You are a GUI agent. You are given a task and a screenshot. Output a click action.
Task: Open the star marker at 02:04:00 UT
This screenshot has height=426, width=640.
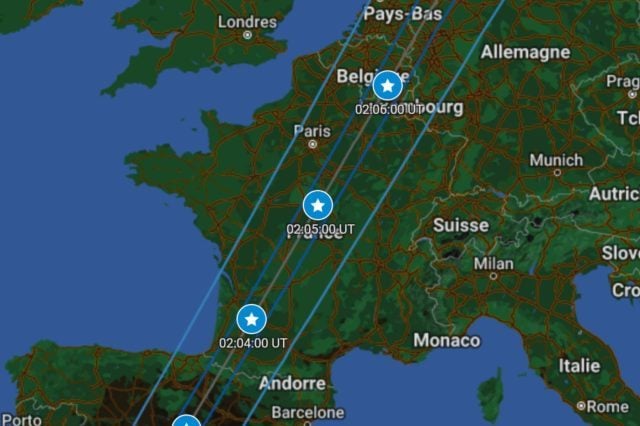pyautogui.click(x=251, y=319)
